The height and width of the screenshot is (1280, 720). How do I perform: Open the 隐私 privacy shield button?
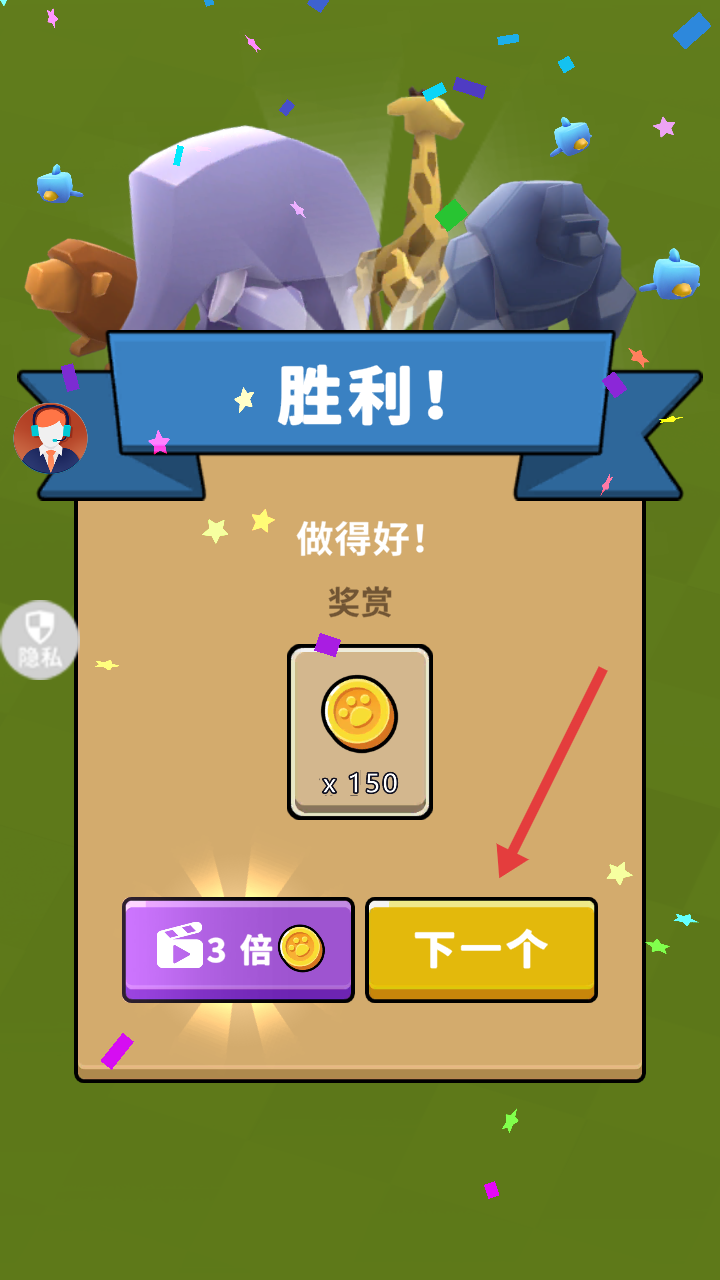pos(39,640)
